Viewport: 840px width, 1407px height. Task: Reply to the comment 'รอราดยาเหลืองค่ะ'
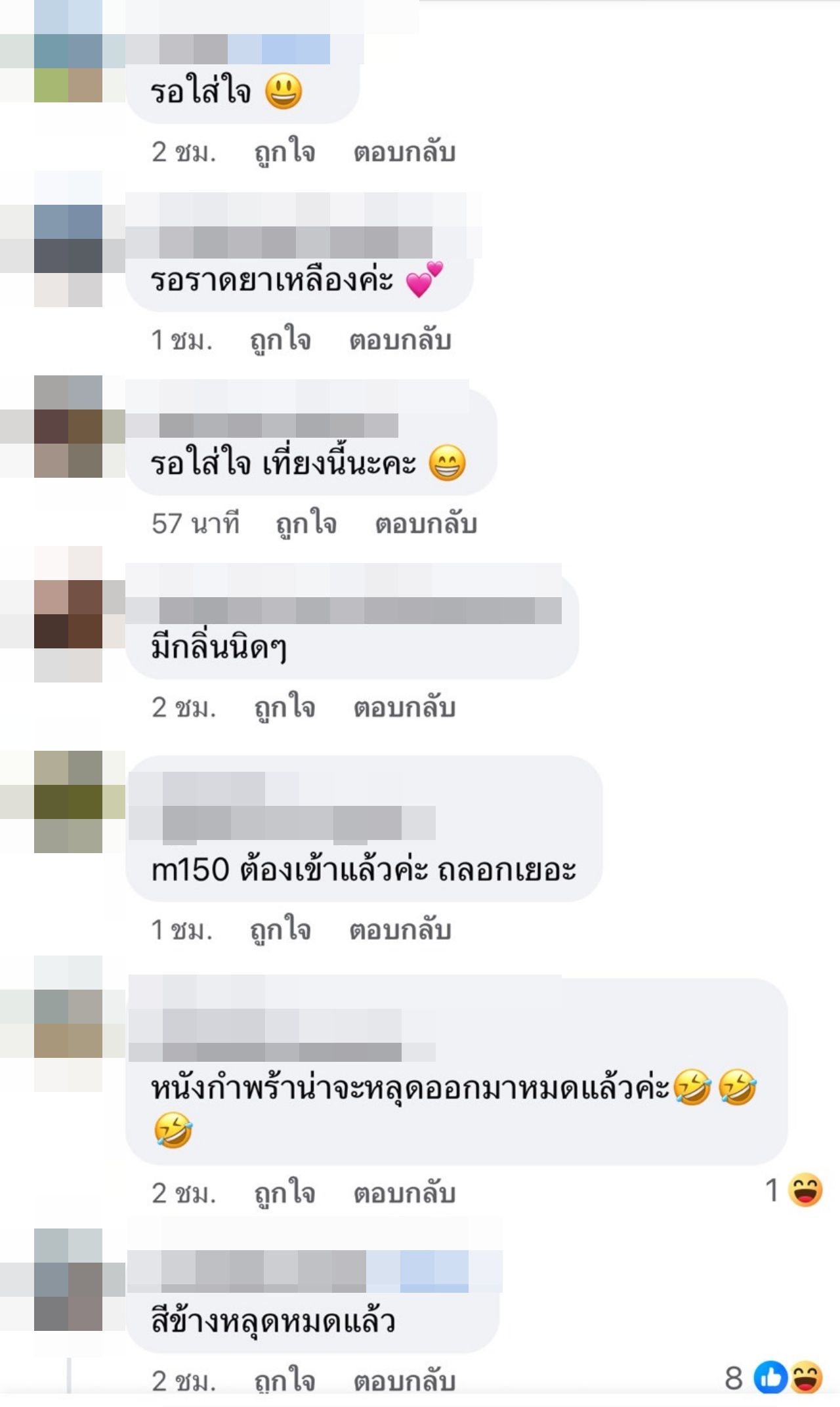pyautogui.click(x=400, y=341)
